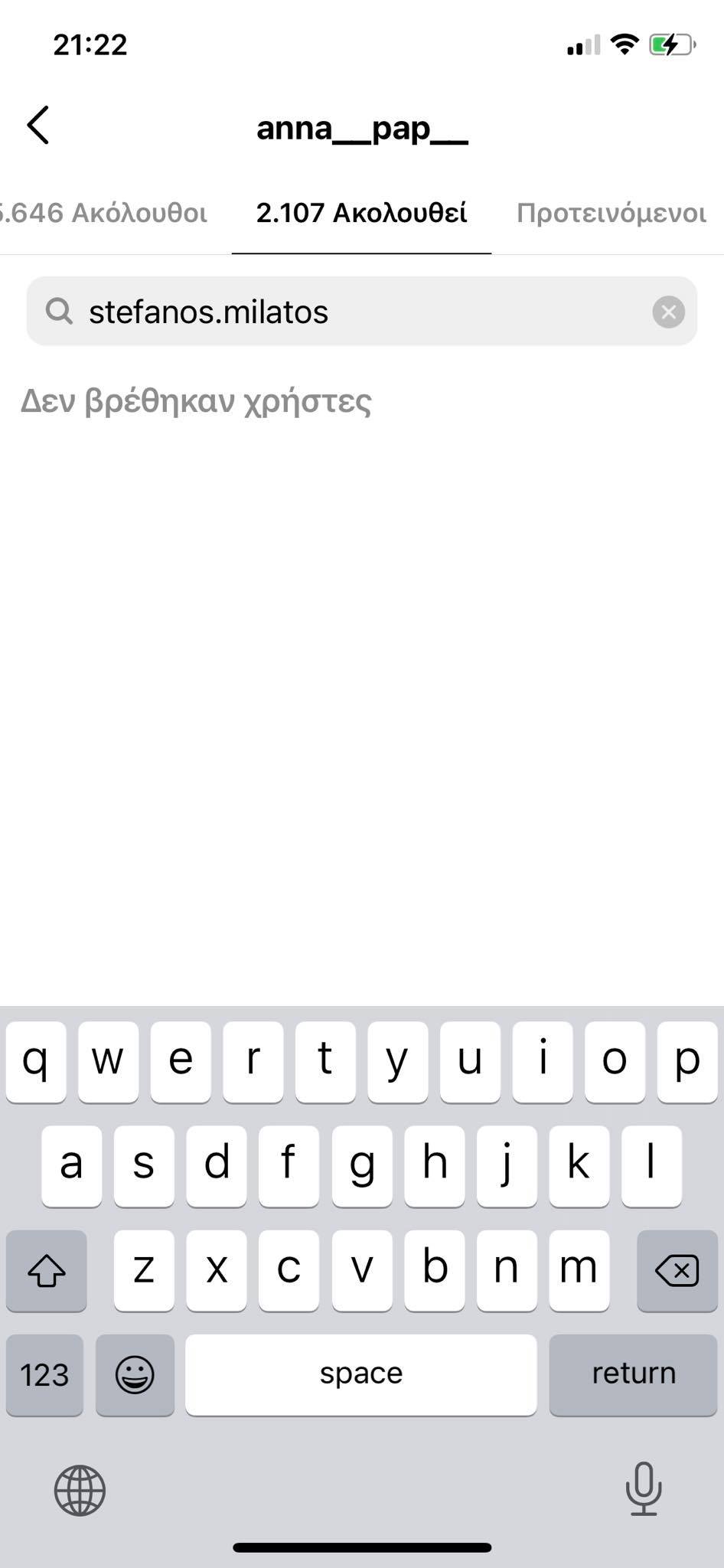Clear the search text
The width and height of the screenshot is (724, 1568).
668,312
